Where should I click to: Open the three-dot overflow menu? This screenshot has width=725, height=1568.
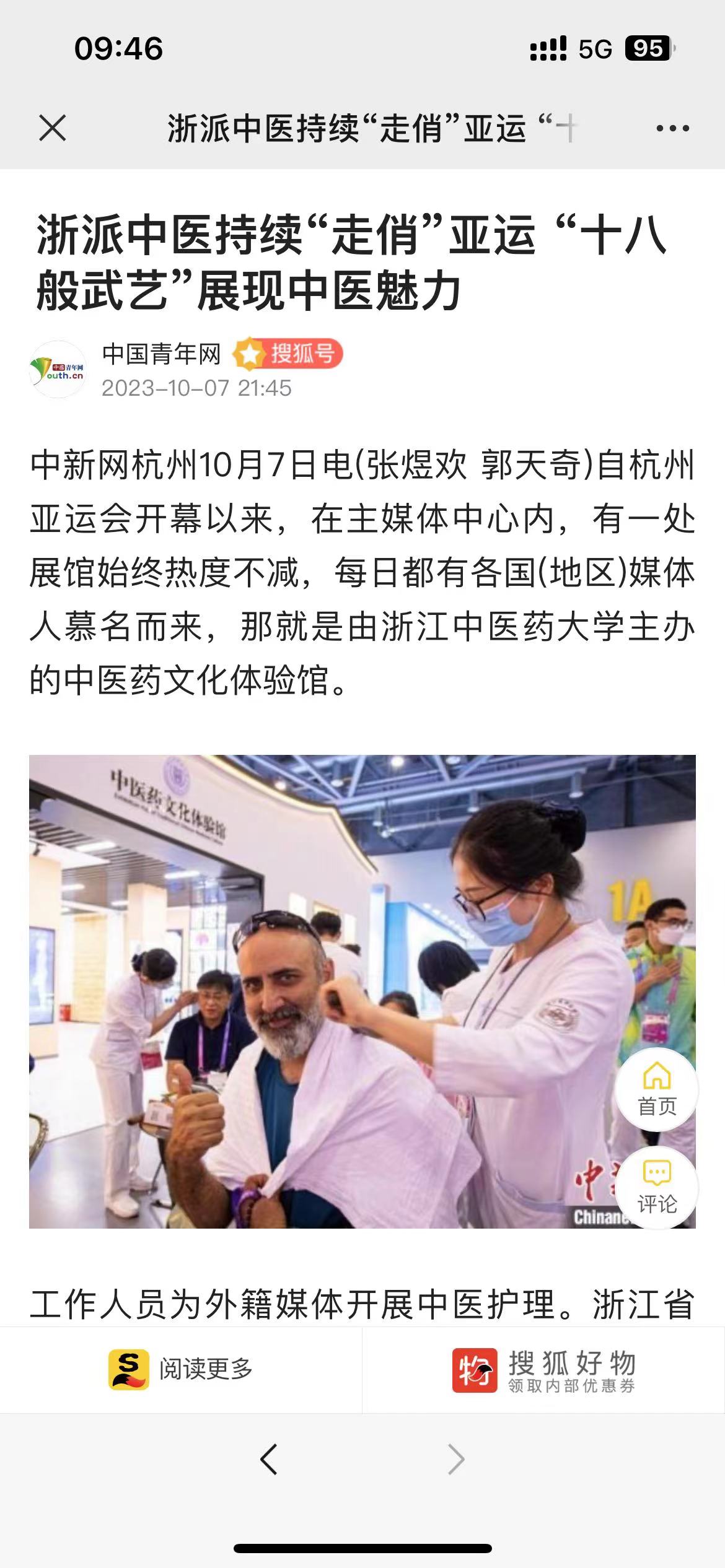(x=672, y=129)
